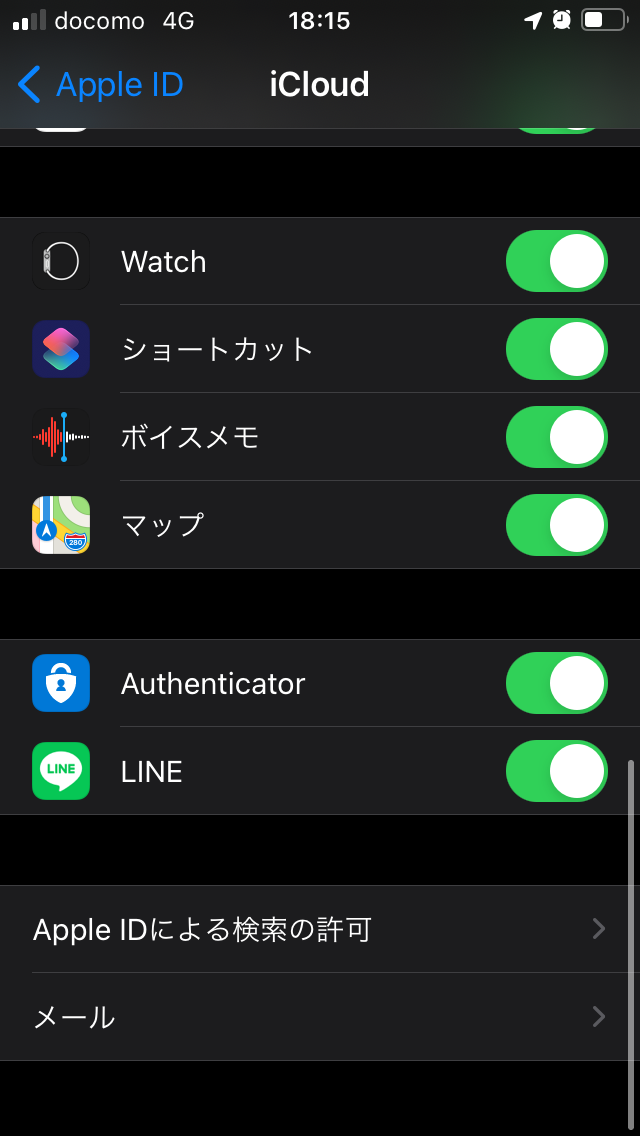Toggle the ボイスメモ iCloud switch

click(556, 437)
